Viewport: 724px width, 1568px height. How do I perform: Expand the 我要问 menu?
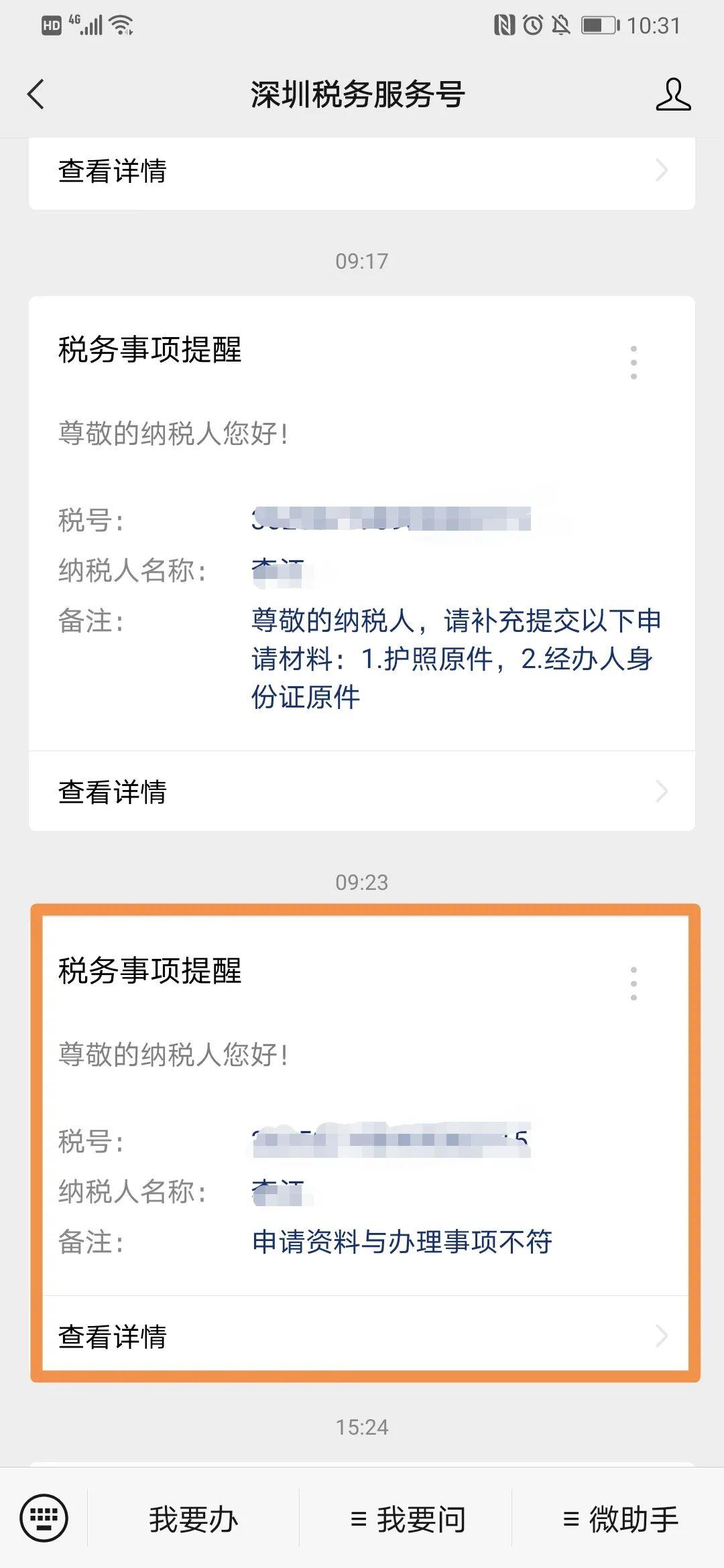pyautogui.click(x=408, y=1519)
